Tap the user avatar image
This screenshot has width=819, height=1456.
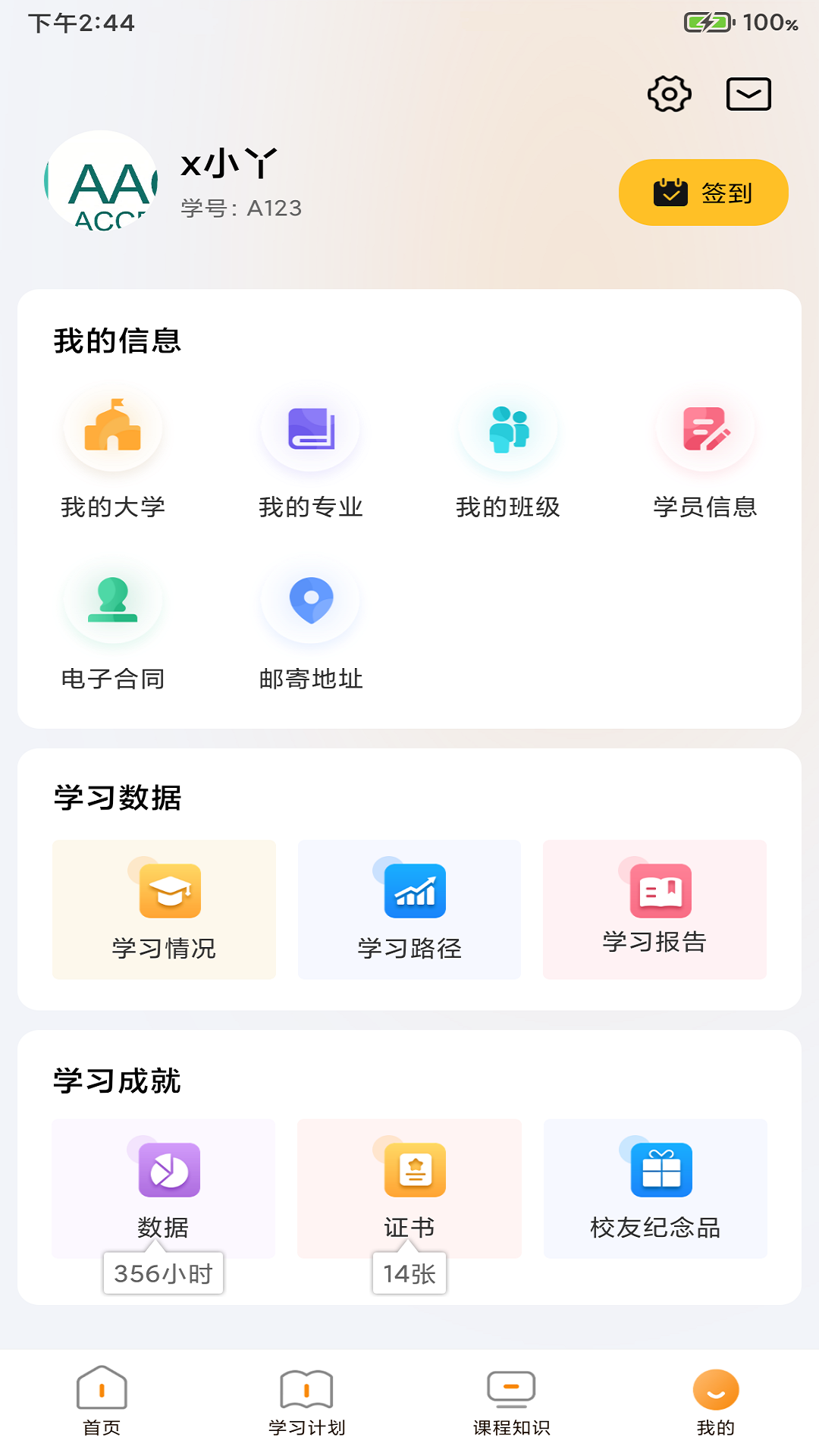(101, 184)
